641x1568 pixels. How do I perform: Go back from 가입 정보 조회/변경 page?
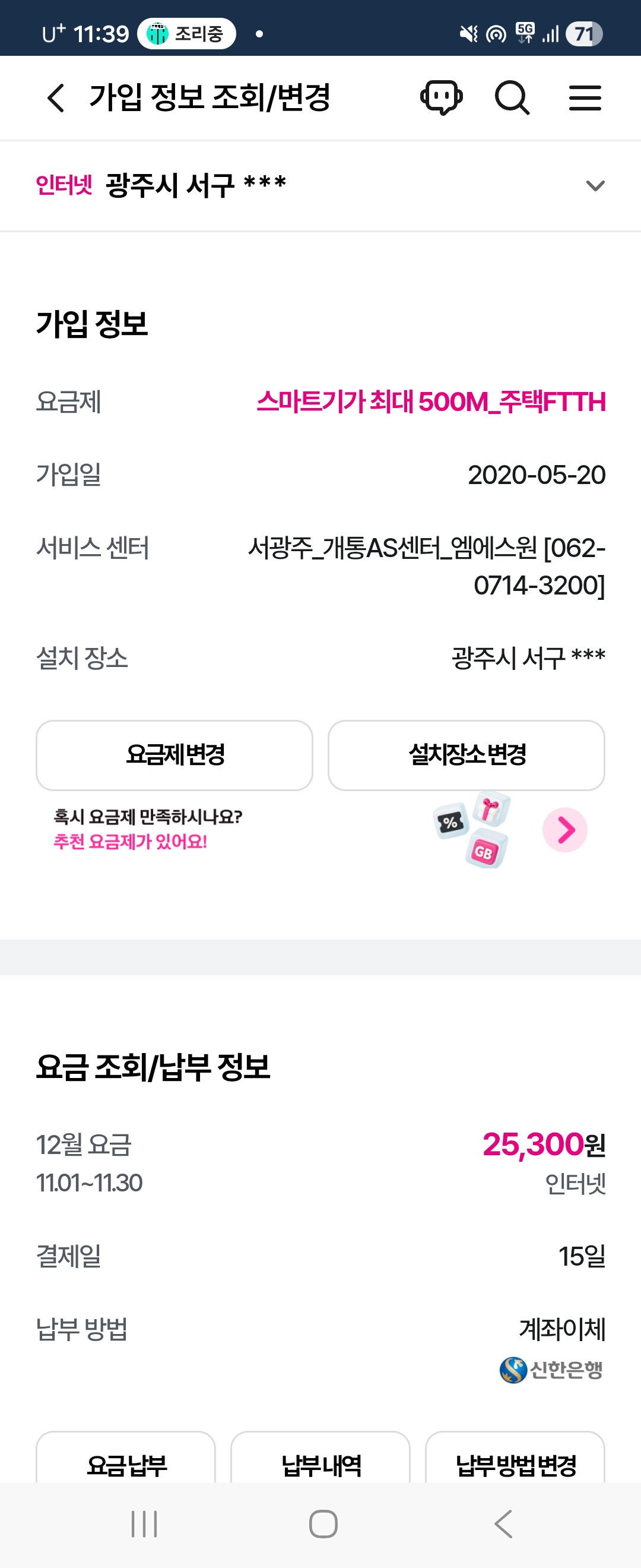point(56,98)
